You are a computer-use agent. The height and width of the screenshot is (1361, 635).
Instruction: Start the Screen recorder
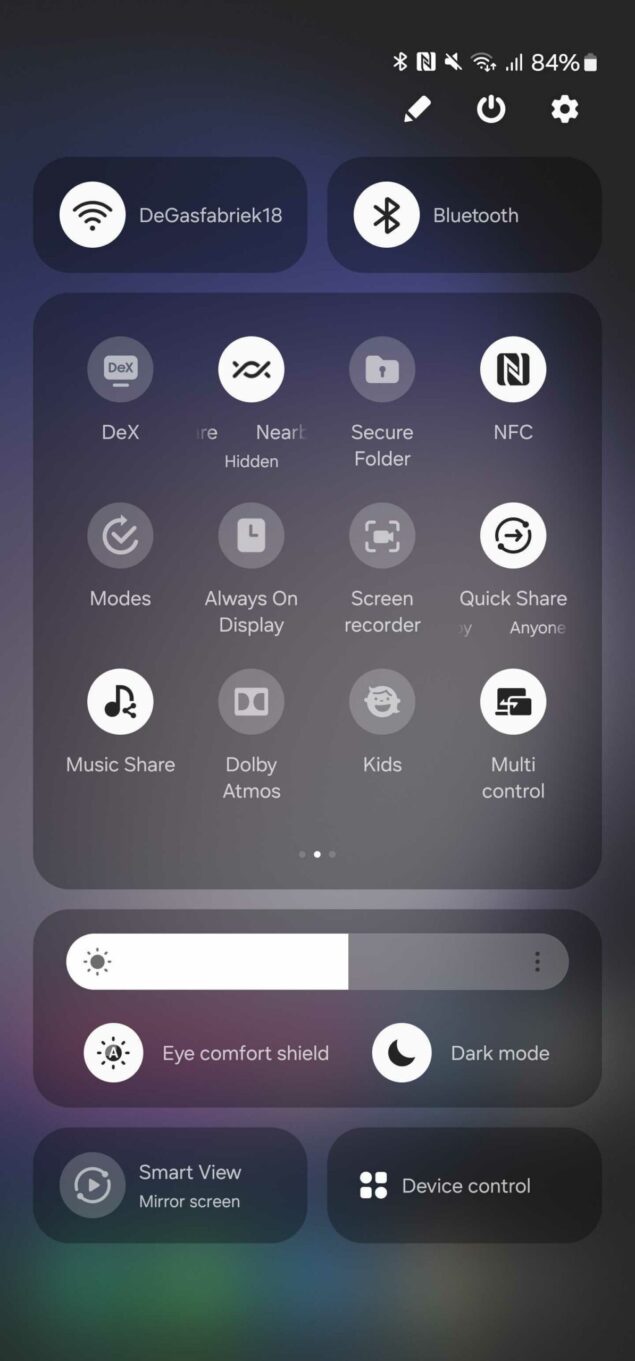click(382, 535)
